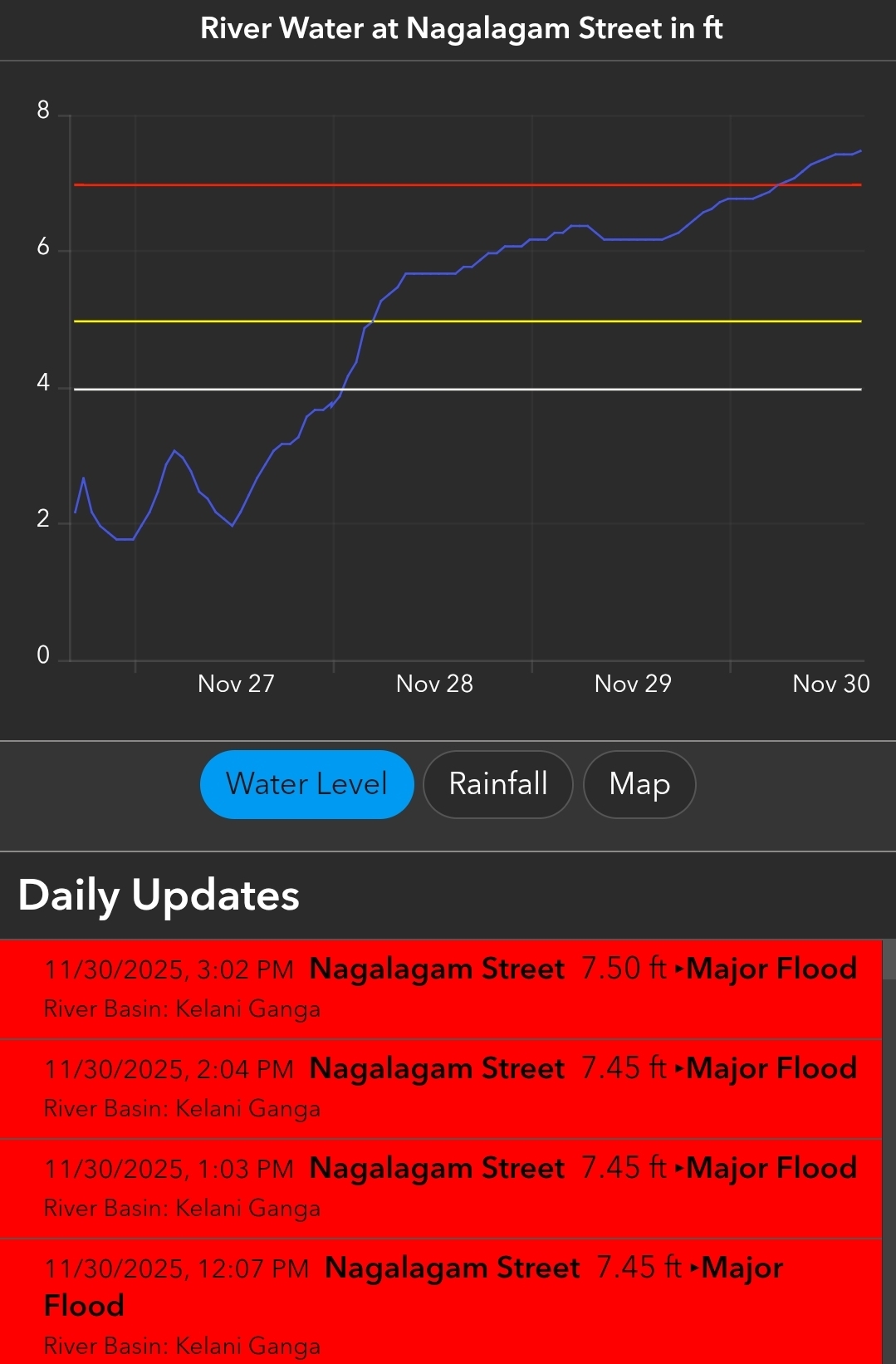Open the 3:02 PM 7.50 ft update
896x1364 pixels.
click(x=440, y=989)
